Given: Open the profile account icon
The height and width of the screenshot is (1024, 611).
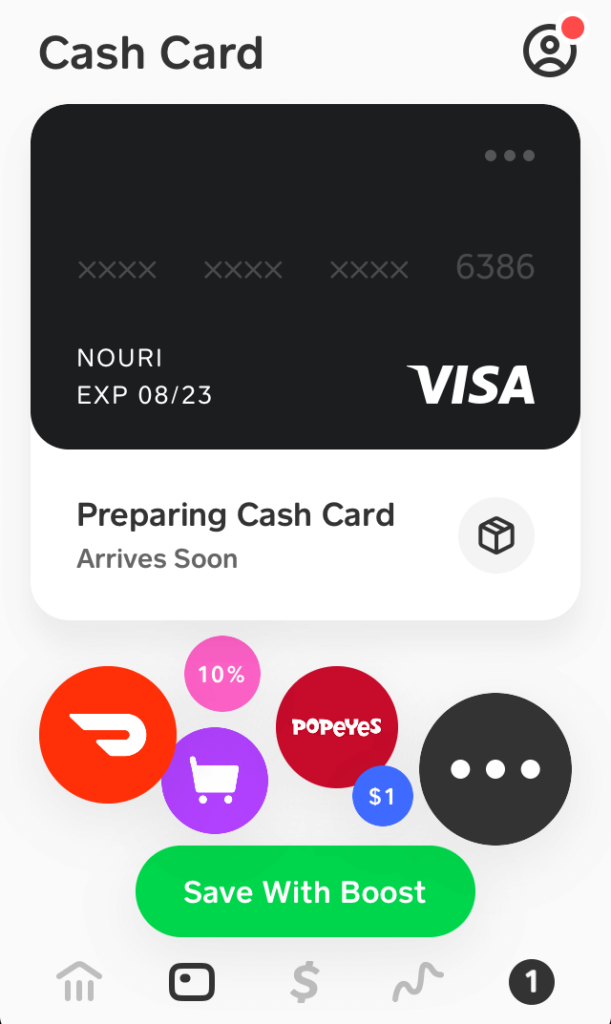Looking at the screenshot, I should click(550, 50).
